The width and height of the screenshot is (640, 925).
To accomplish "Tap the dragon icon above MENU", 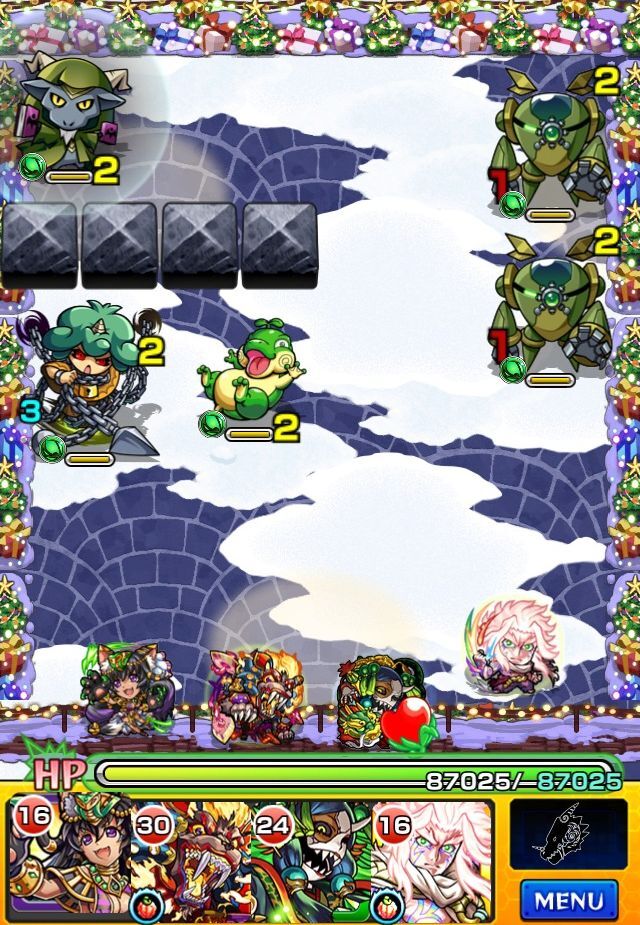I will pyautogui.click(x=568, y=834).
